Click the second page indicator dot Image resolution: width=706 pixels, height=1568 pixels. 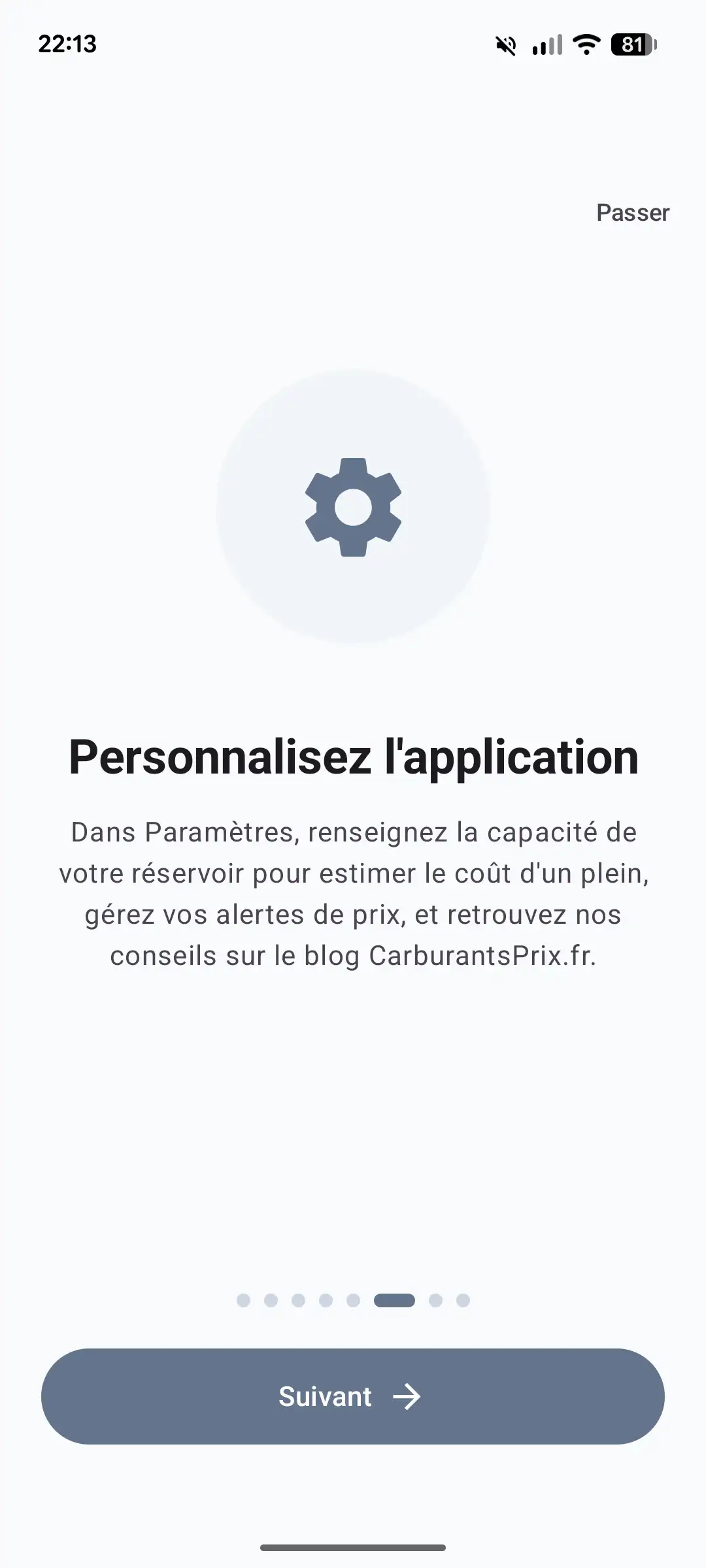point(271,1300)
